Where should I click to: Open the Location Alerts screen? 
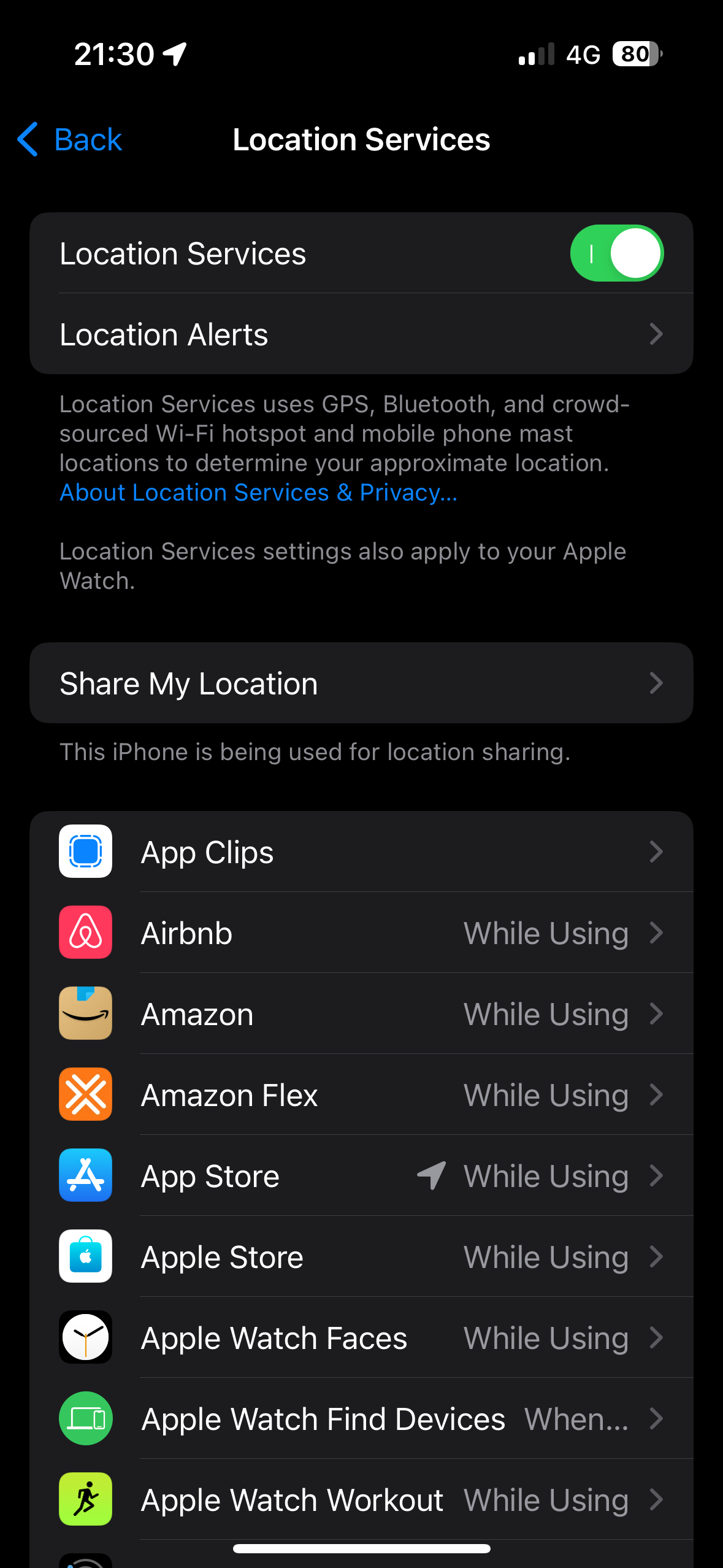click(361, 334)
